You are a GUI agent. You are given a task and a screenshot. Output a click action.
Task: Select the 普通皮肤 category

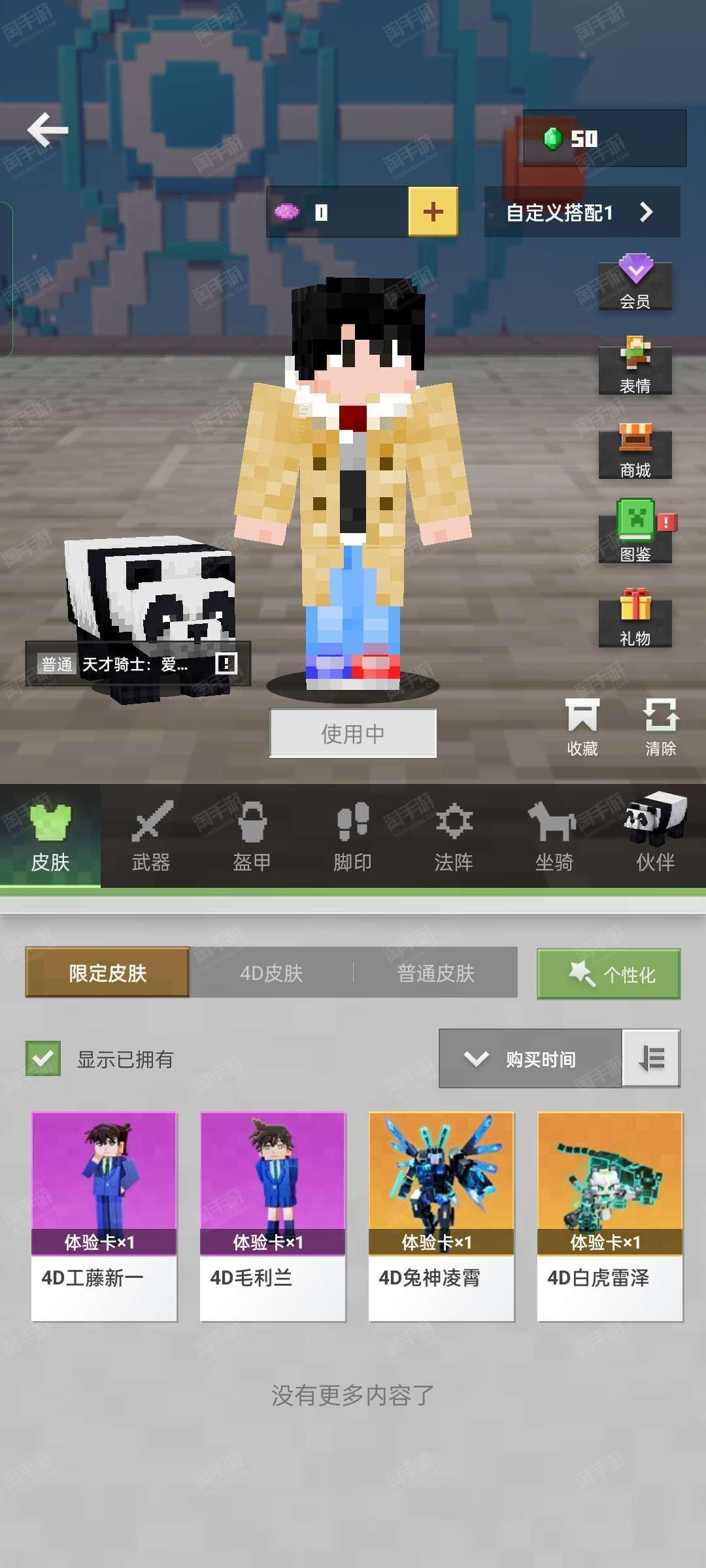click(436, 973)
